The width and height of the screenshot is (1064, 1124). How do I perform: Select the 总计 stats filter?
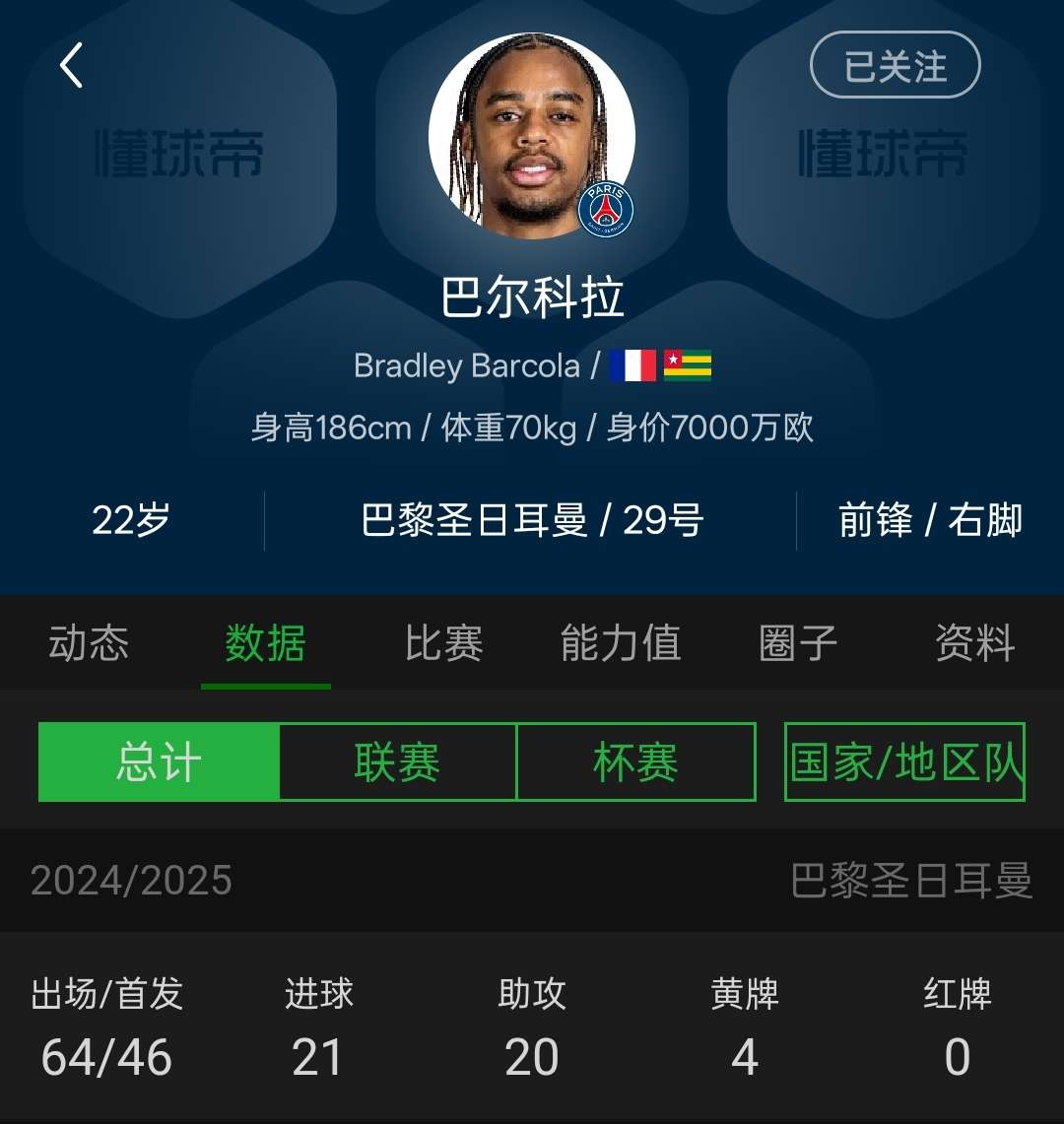[x=159, y=762]
